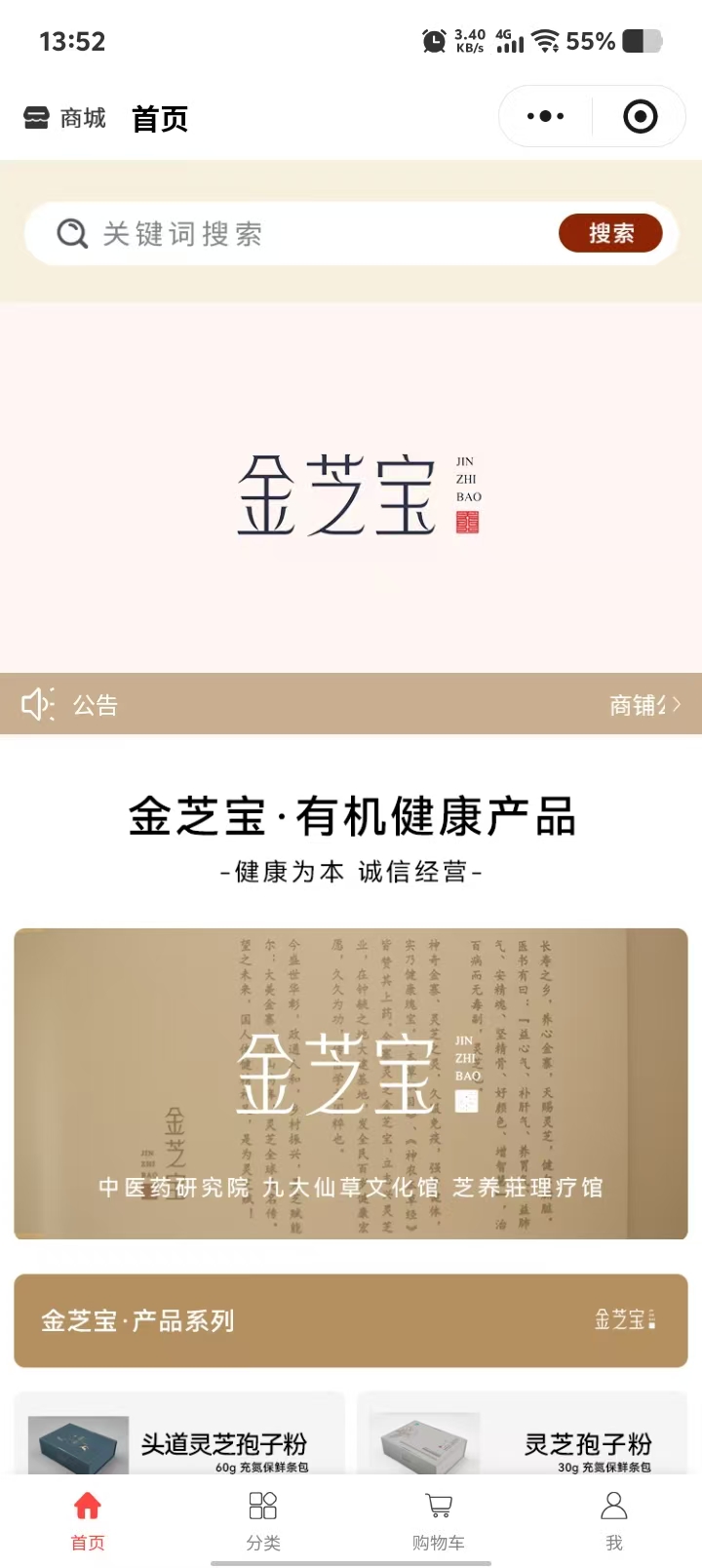The image size is (702, 1568).
Task: Open 金芝宝·产品系列 section
Action: pyautogui.click(x=351, y=1320)
